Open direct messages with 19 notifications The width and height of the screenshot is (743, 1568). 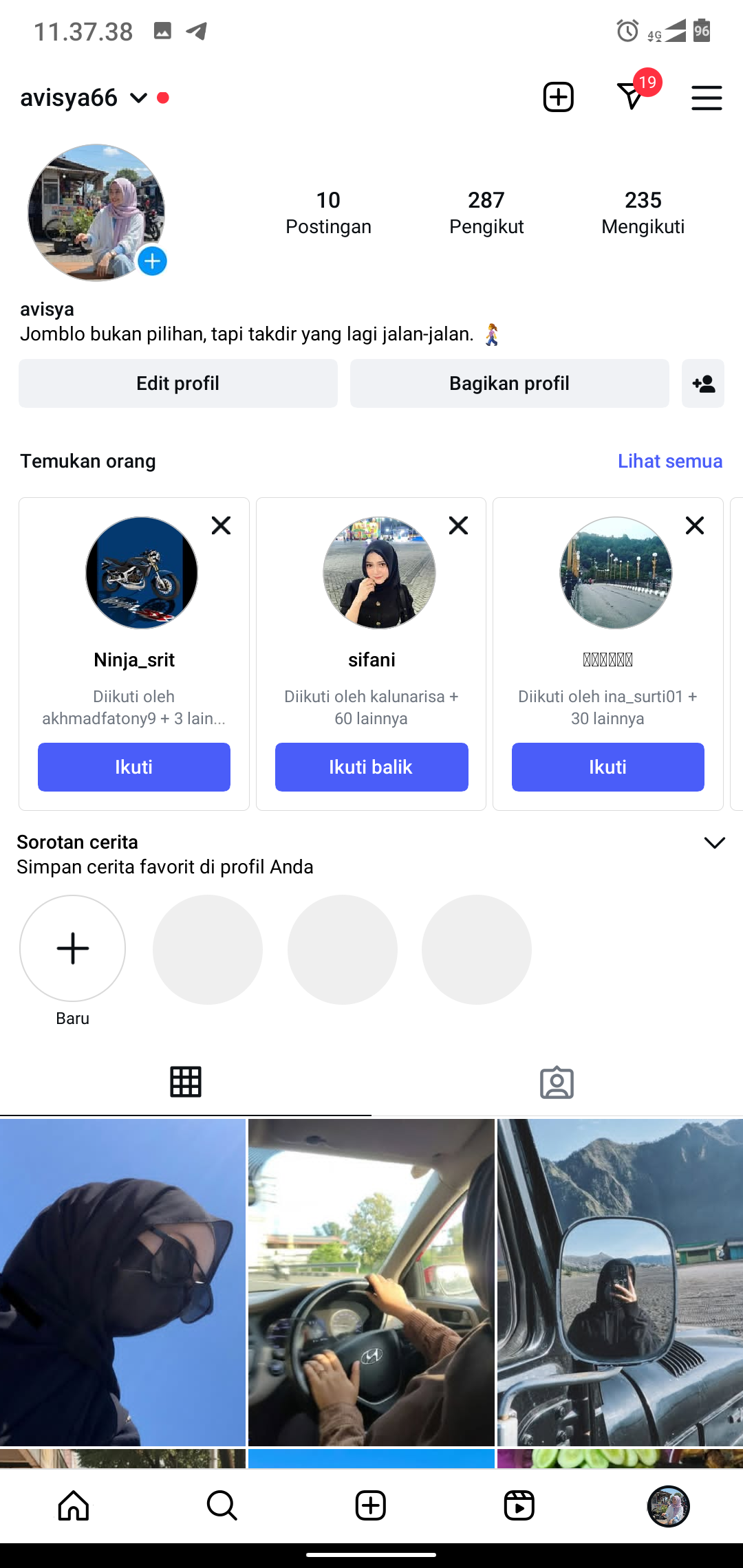(632, 96)
